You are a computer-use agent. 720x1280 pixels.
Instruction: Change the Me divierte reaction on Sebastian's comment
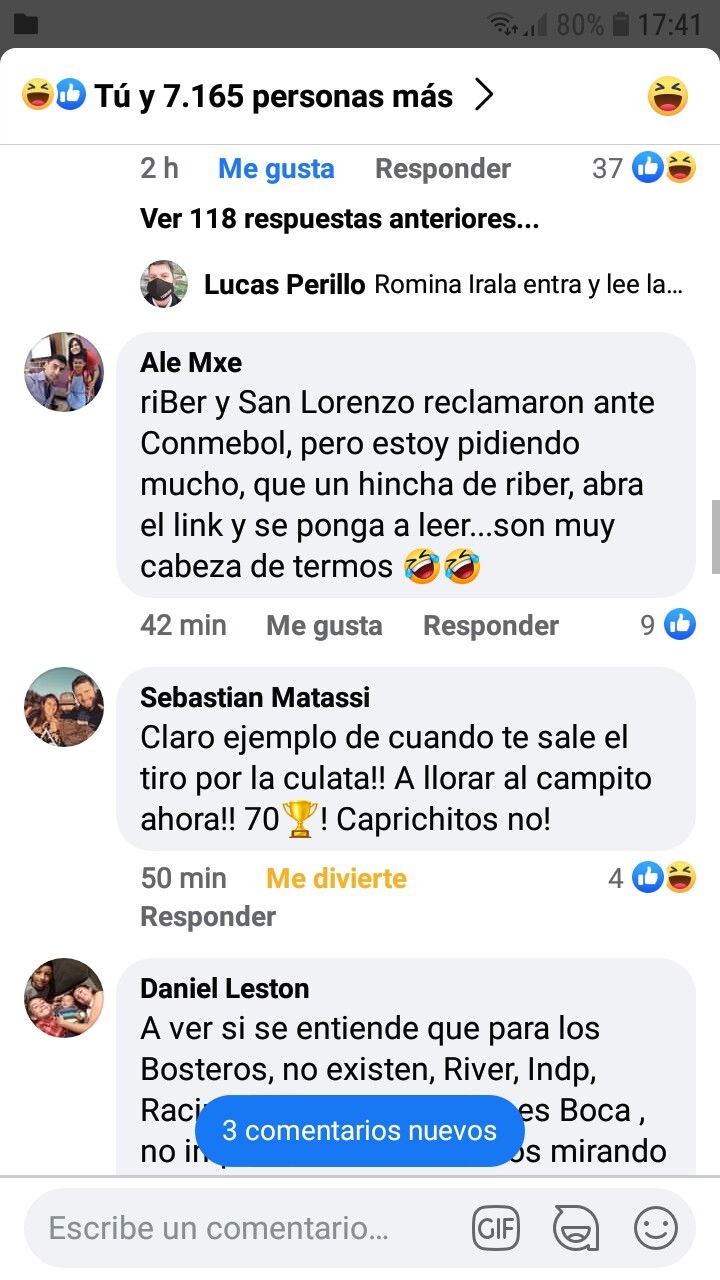(336, 879)
